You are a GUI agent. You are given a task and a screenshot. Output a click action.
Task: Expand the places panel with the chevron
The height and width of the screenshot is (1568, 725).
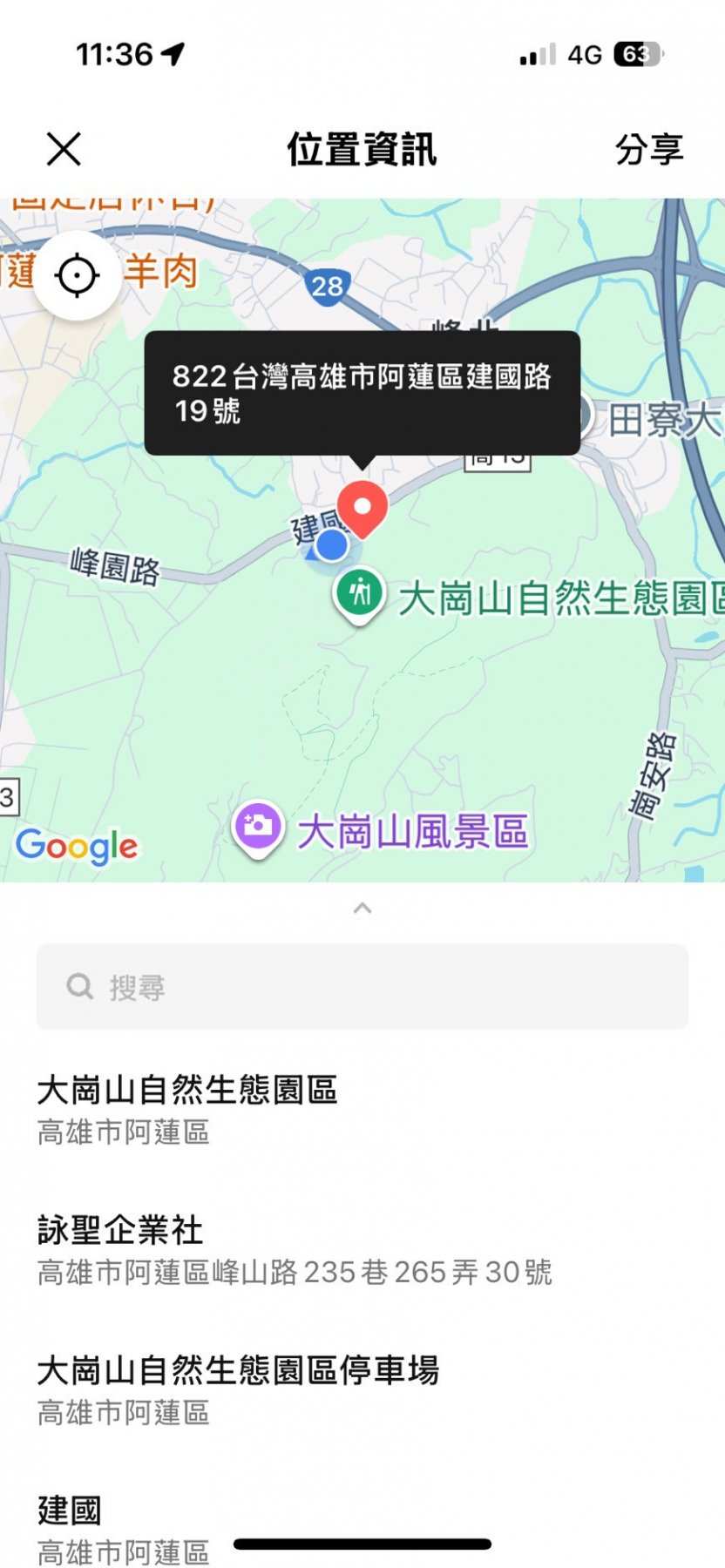click(362, 909)
